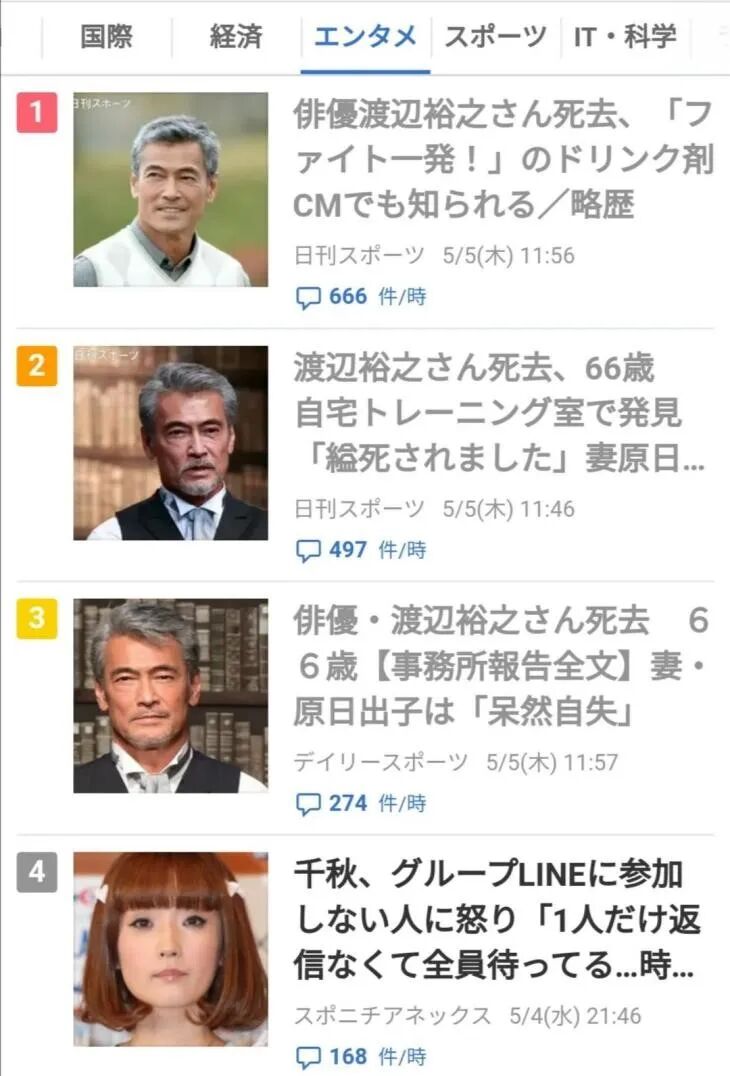730x1076 pixels.
Task: View the 497 comments on the second article
Action: (360, 550)
